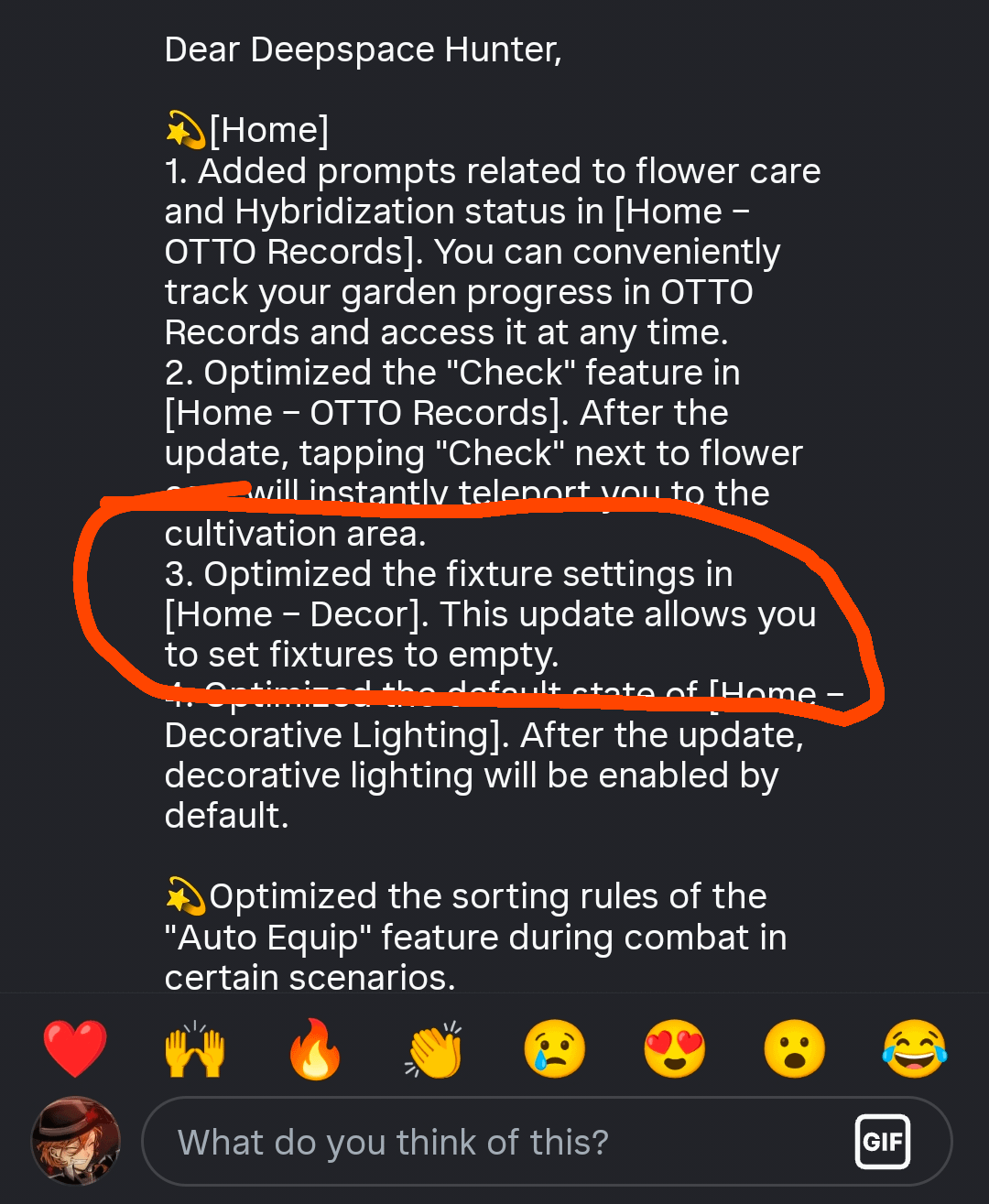React with the crying face emoji
Viewport: 989px width, 1204px height.
555,1049
